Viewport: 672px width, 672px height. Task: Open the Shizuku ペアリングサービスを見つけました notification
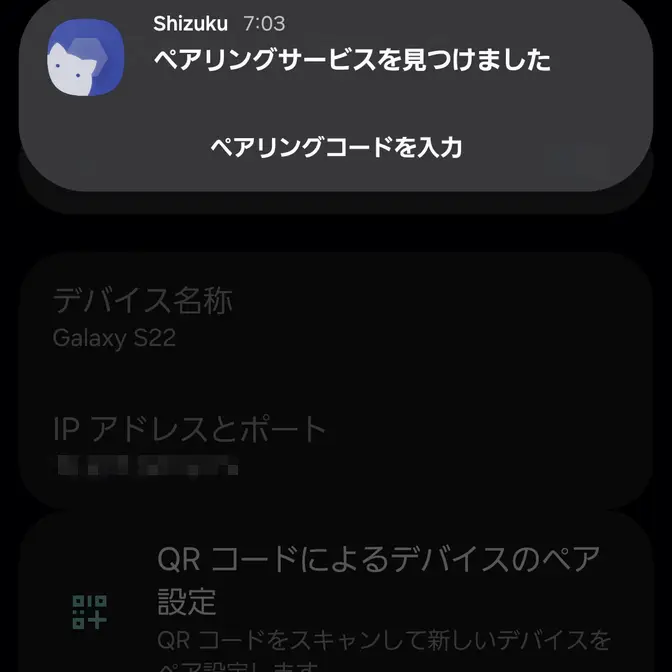(x=350, y=60)
